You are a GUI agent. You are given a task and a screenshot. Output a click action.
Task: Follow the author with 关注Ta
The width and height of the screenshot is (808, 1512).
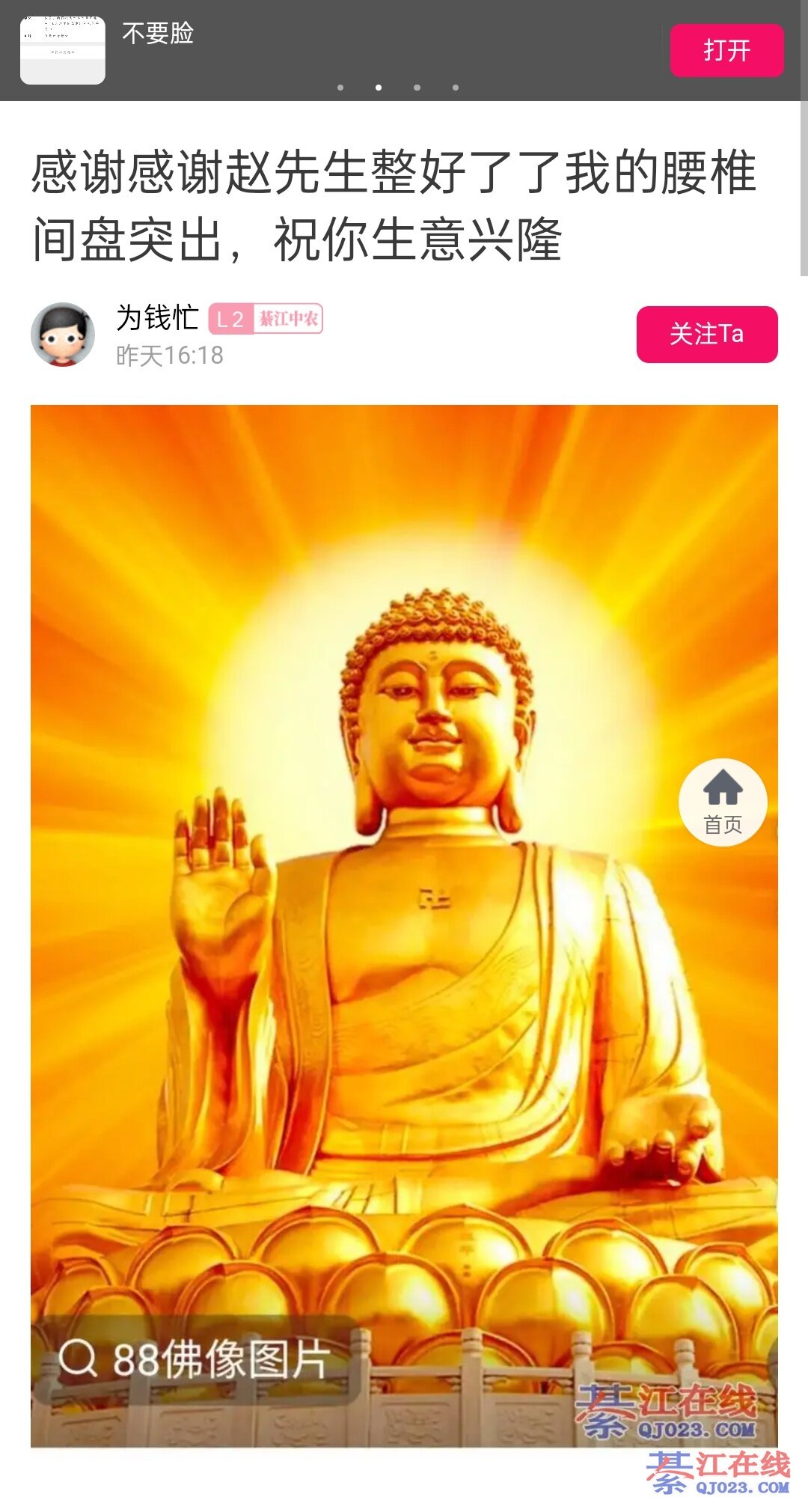tap(706, 334)
